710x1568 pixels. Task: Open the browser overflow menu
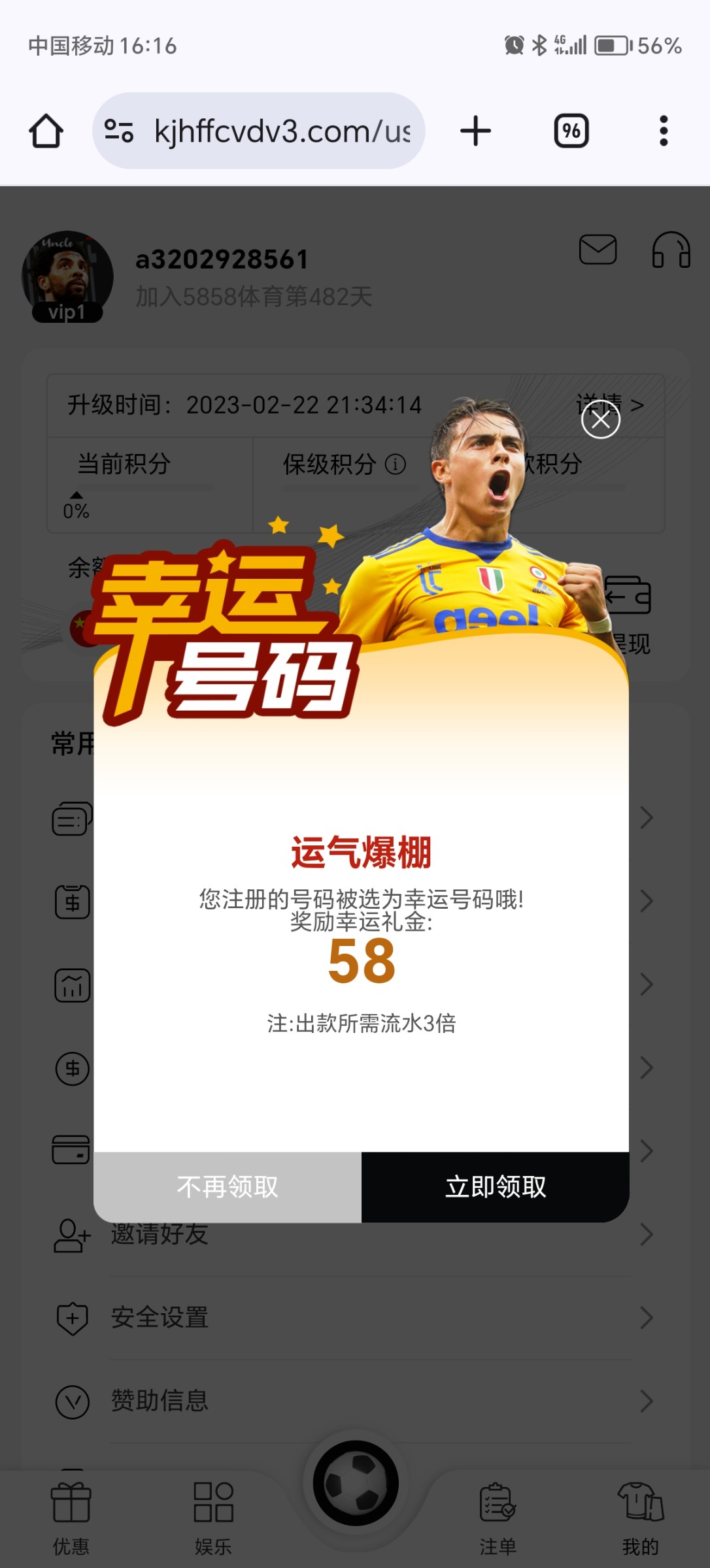(663, 131)
